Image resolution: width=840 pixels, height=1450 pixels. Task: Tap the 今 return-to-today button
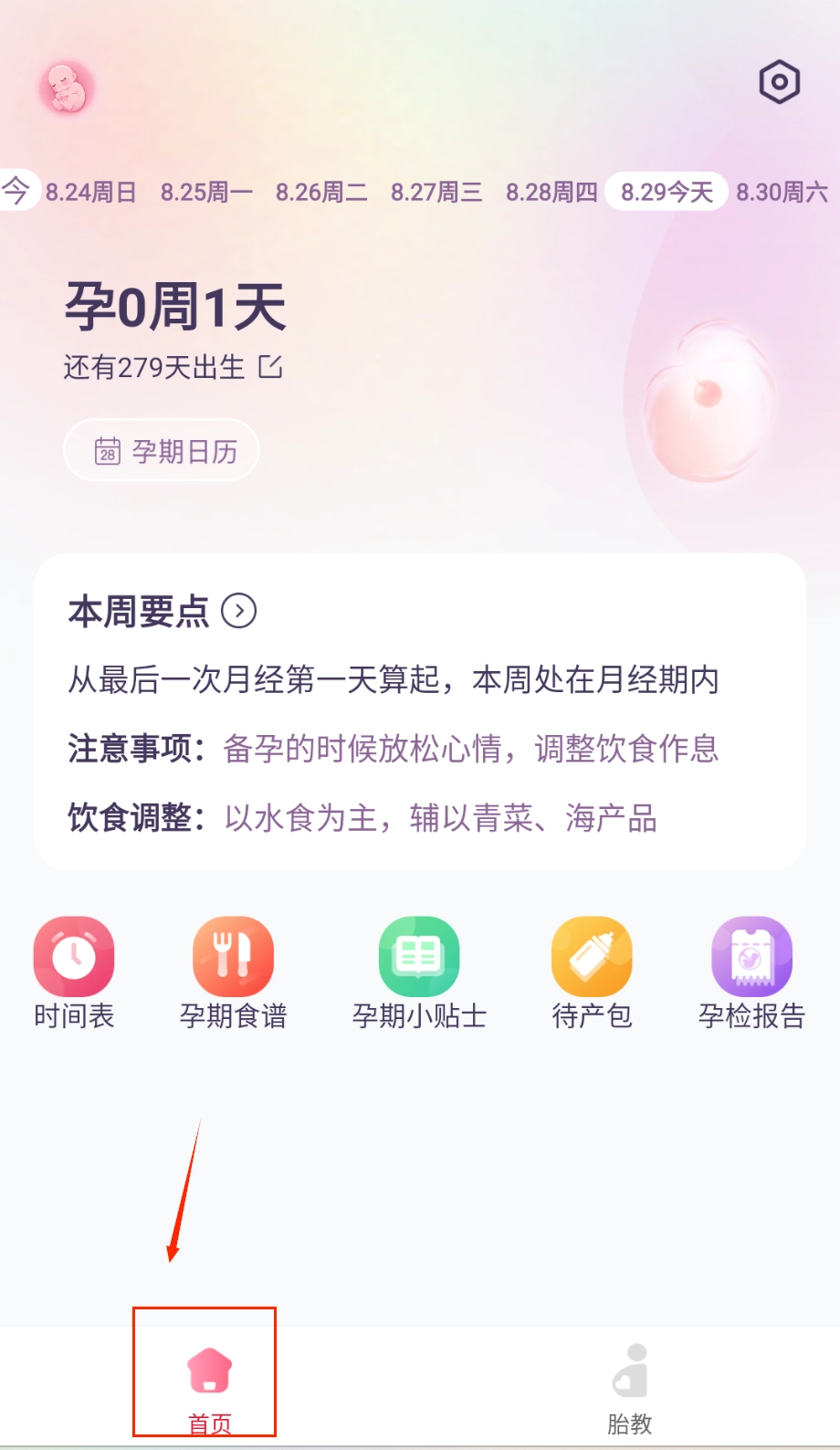click(x=16, y=191)
